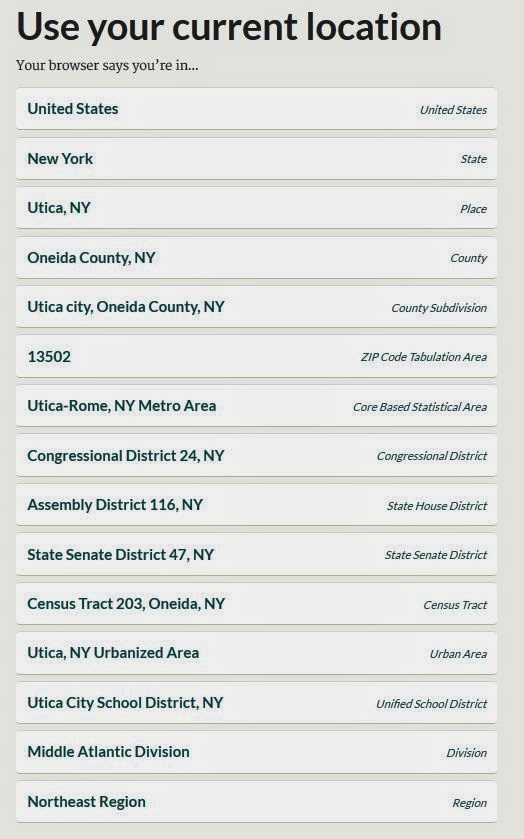Select Congressional District 24, NY

click(x=256, y=455)
